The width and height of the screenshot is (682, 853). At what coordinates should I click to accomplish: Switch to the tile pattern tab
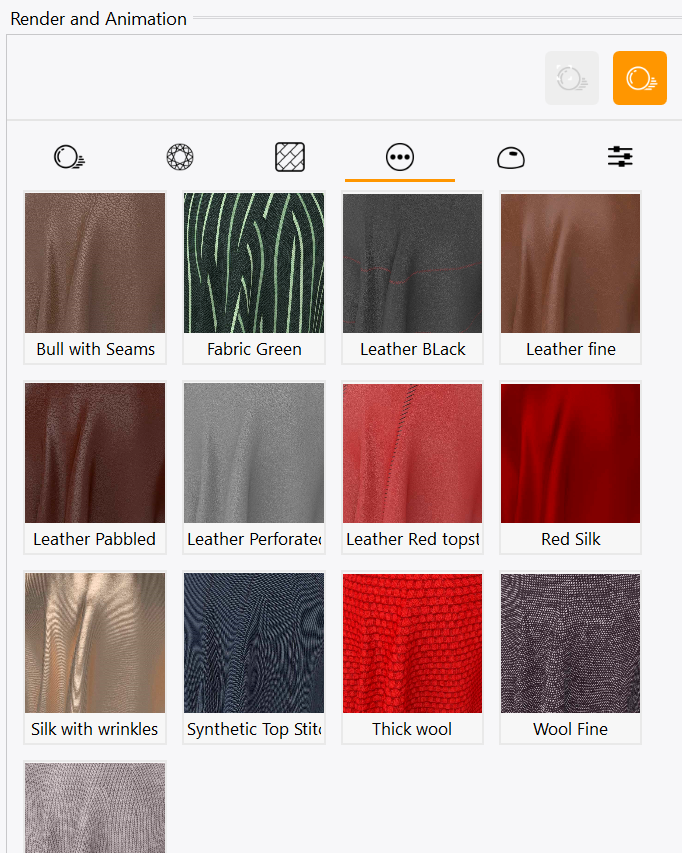tap(290, 157)
